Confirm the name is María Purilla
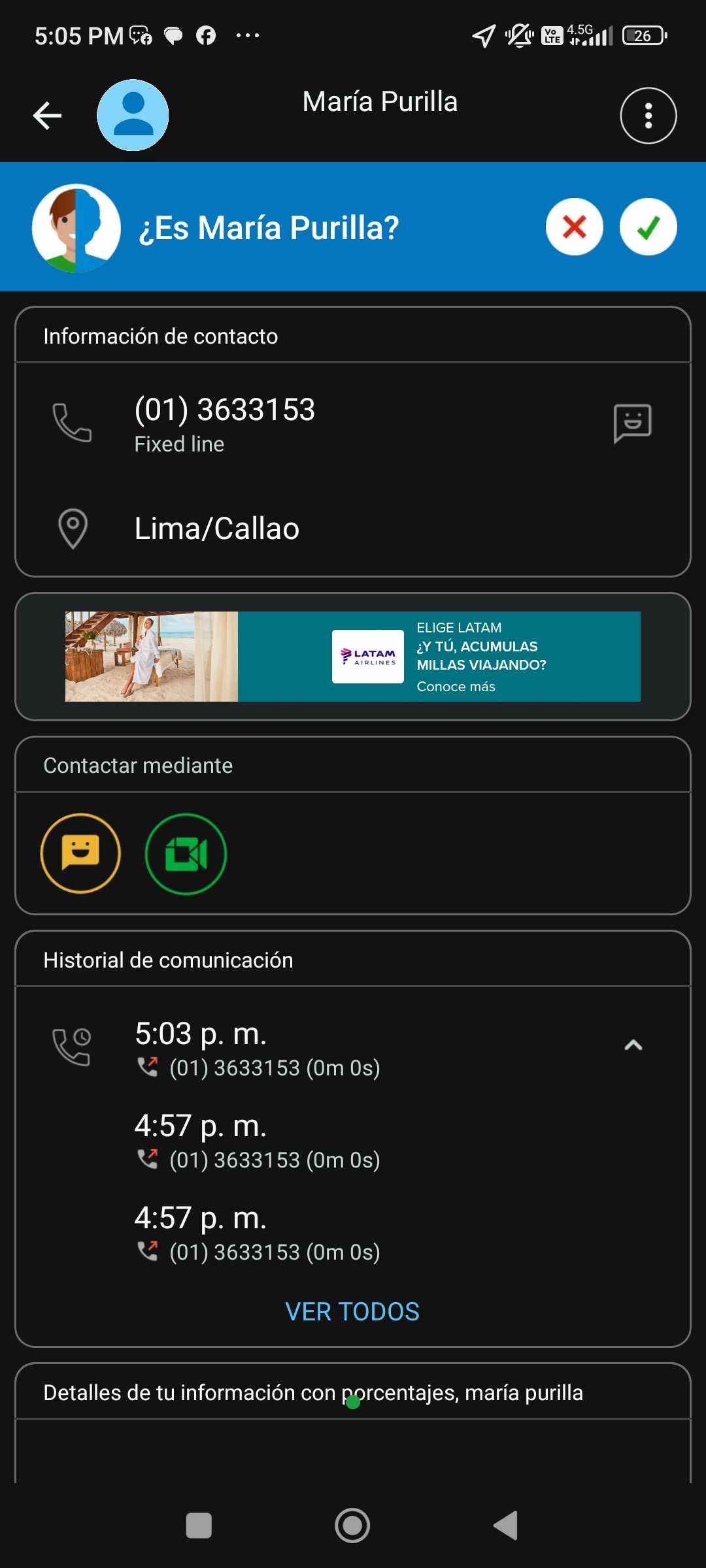 pos(648,227)
